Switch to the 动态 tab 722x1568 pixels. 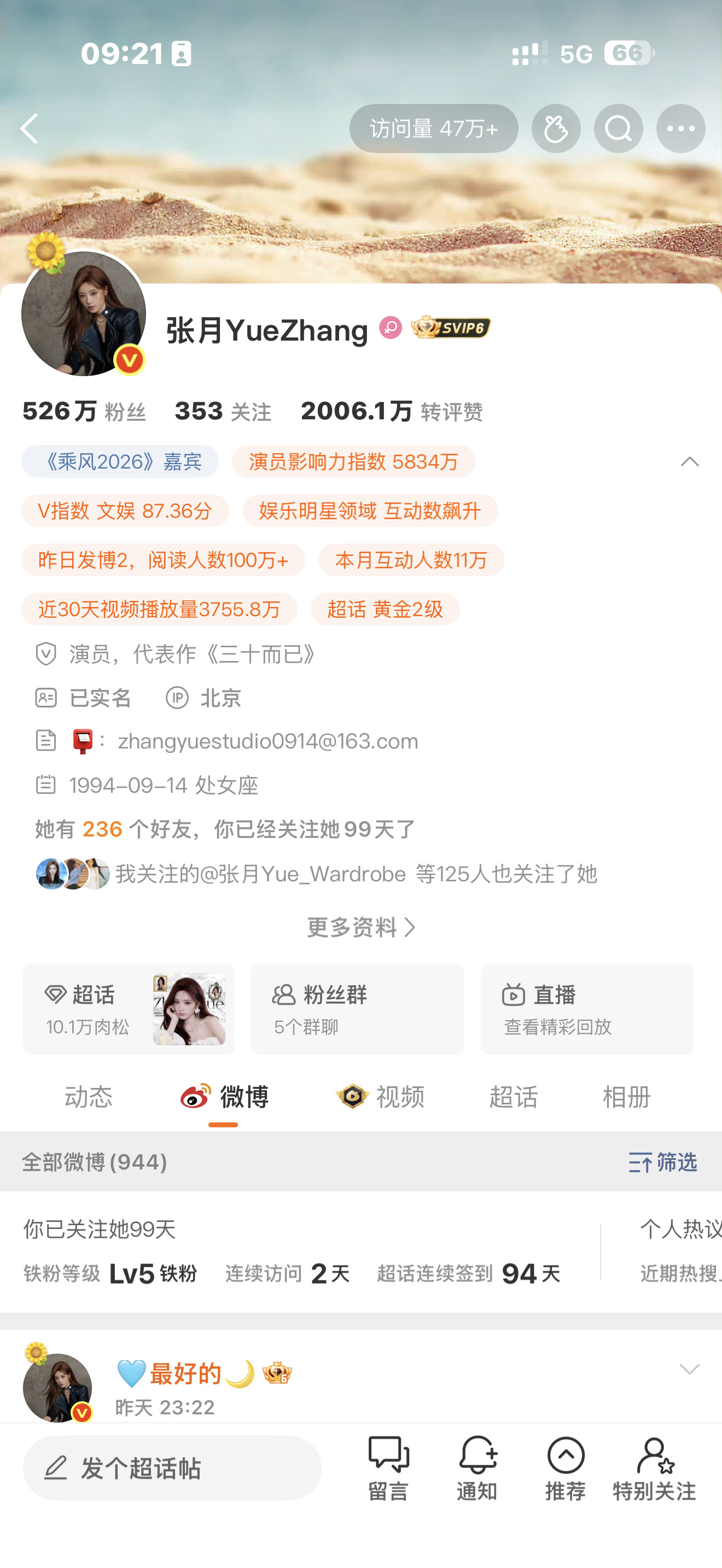point(89,1097)
